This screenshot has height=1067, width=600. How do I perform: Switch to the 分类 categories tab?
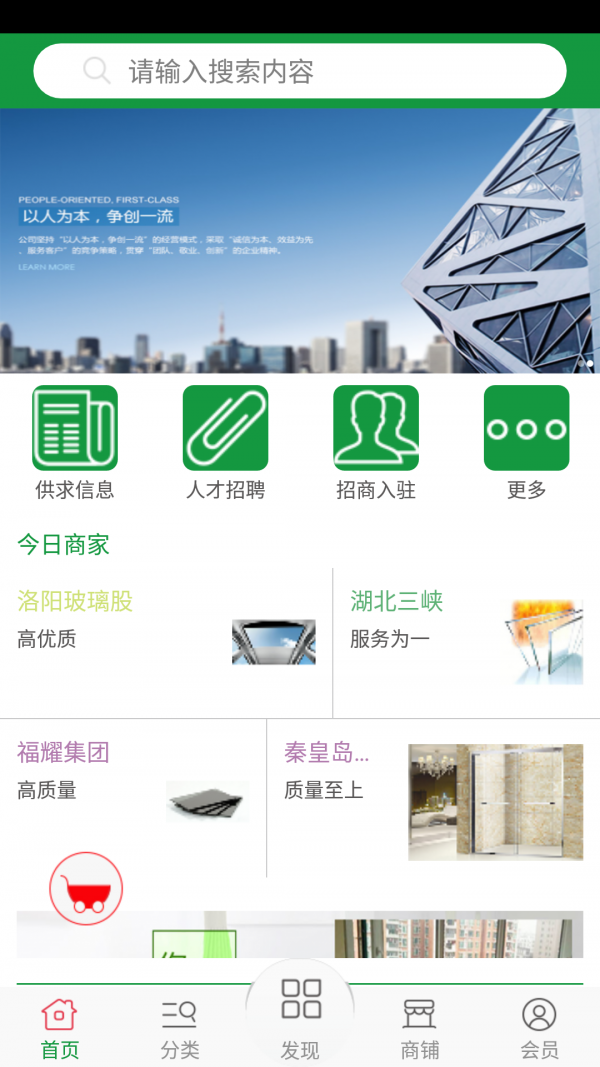(x=180, y=1028)
